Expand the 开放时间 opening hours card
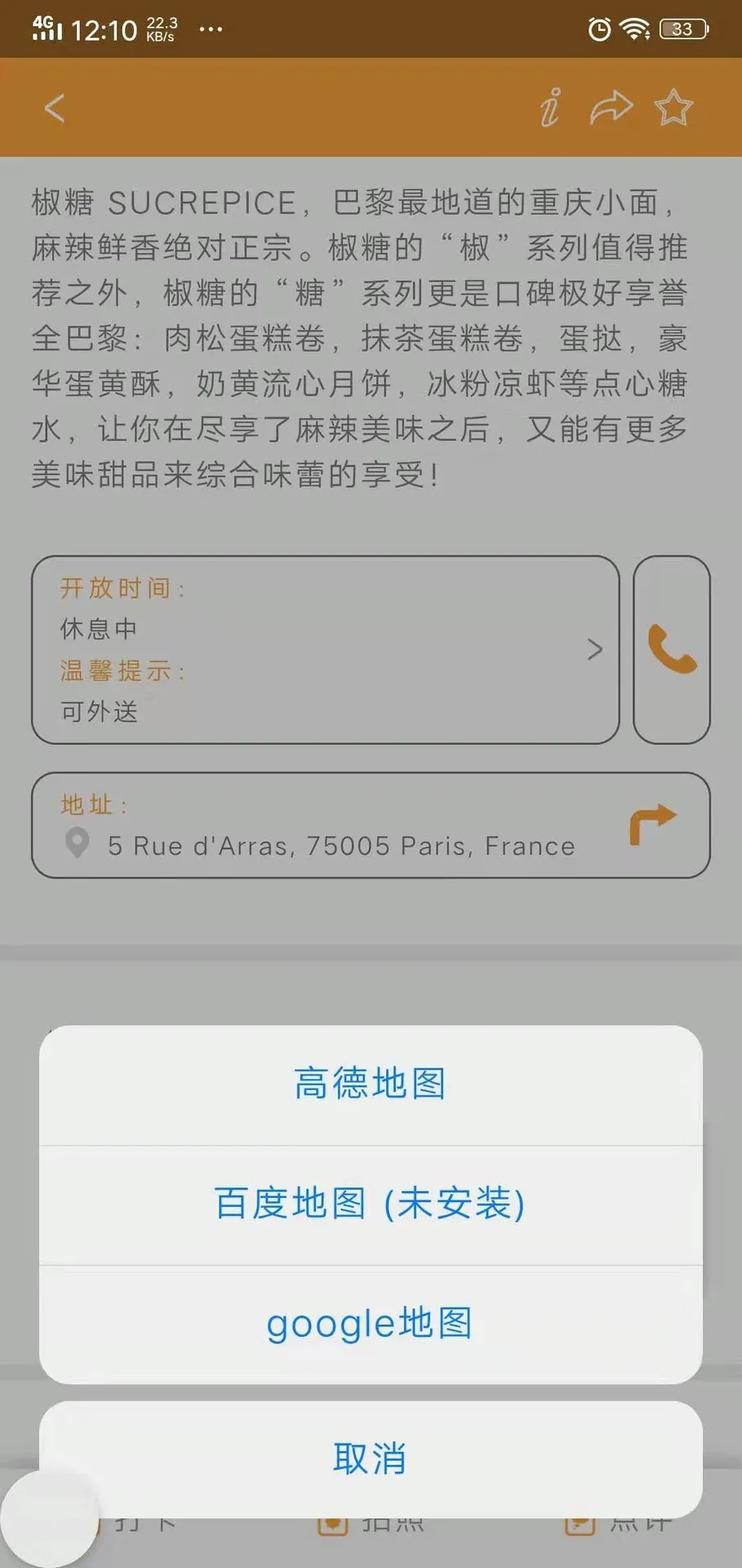The image size is (742, 1568). (325, 649)
